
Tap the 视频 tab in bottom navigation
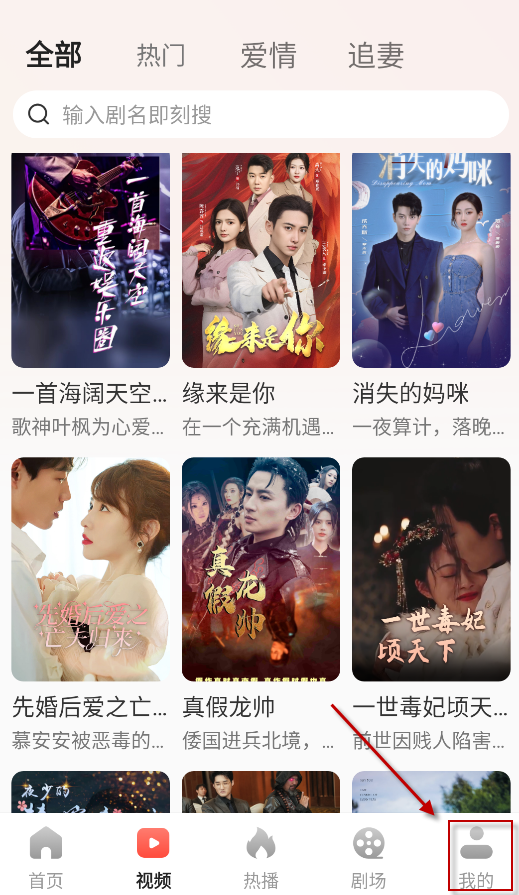[x=153, y=857]
